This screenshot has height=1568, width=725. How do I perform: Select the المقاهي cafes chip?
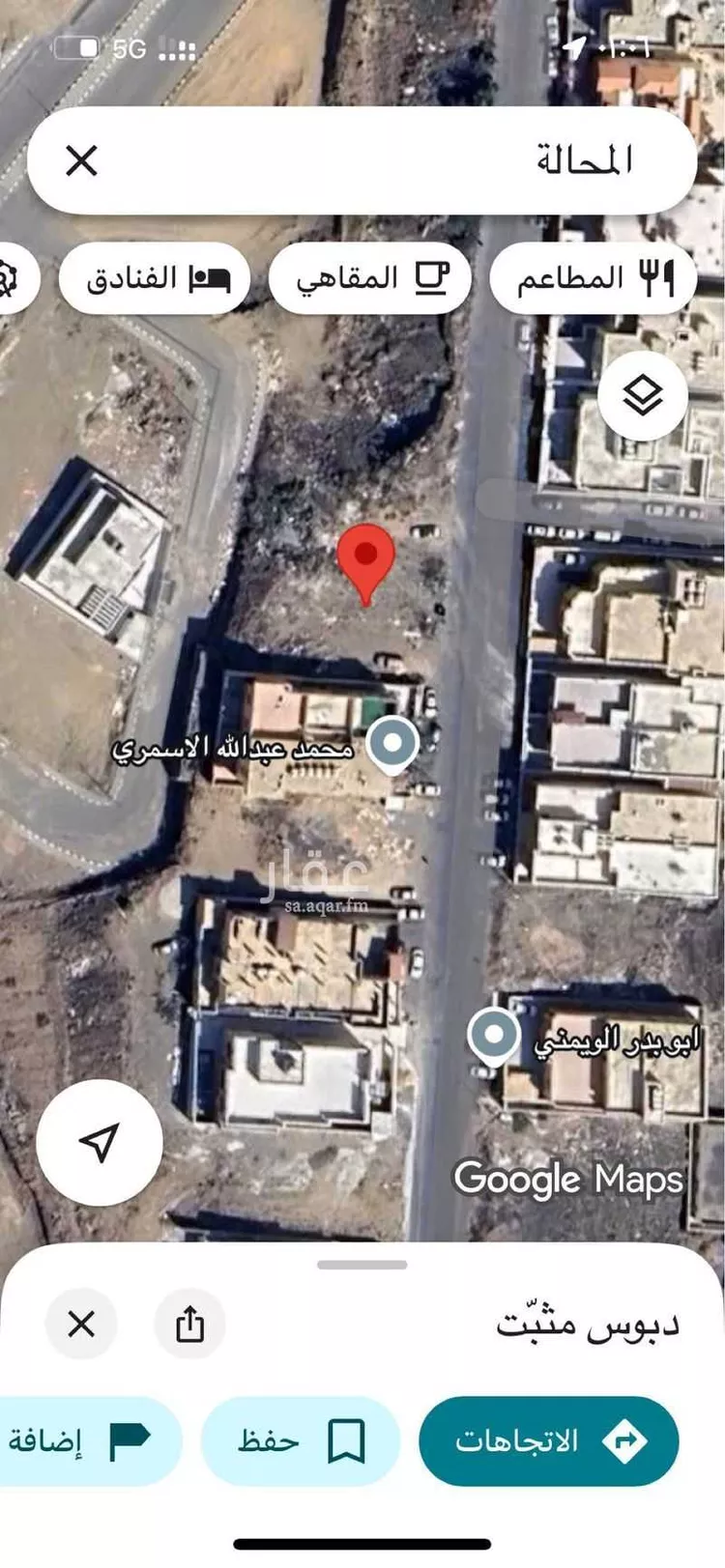(x=369, y=279)
